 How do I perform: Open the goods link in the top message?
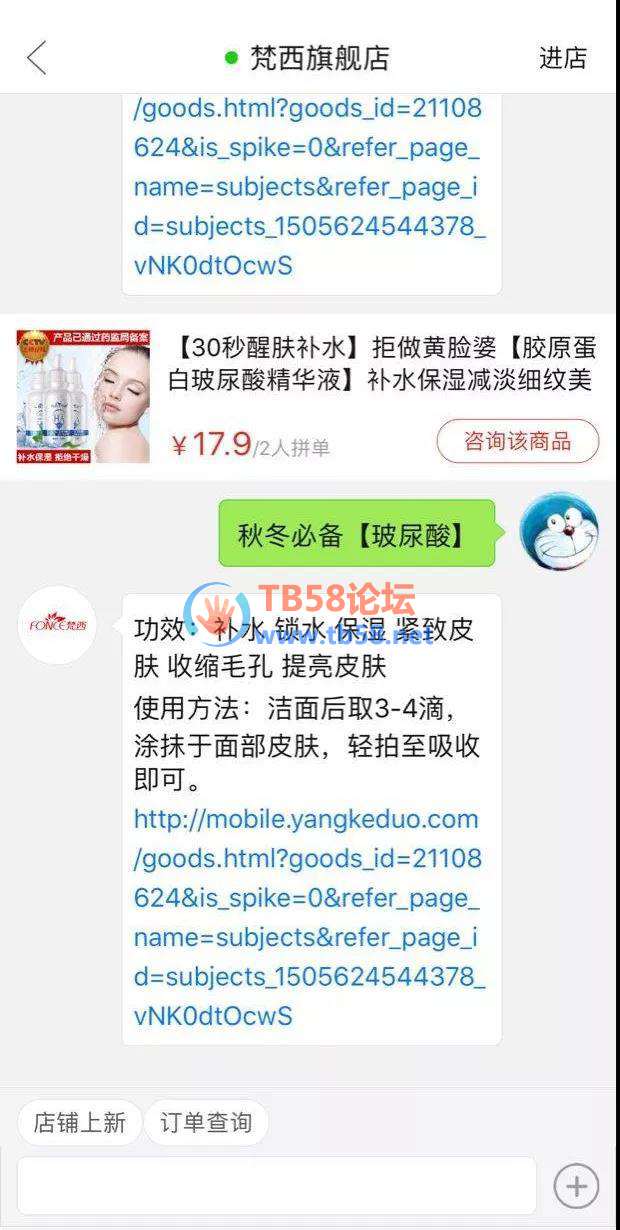(308, 186)
